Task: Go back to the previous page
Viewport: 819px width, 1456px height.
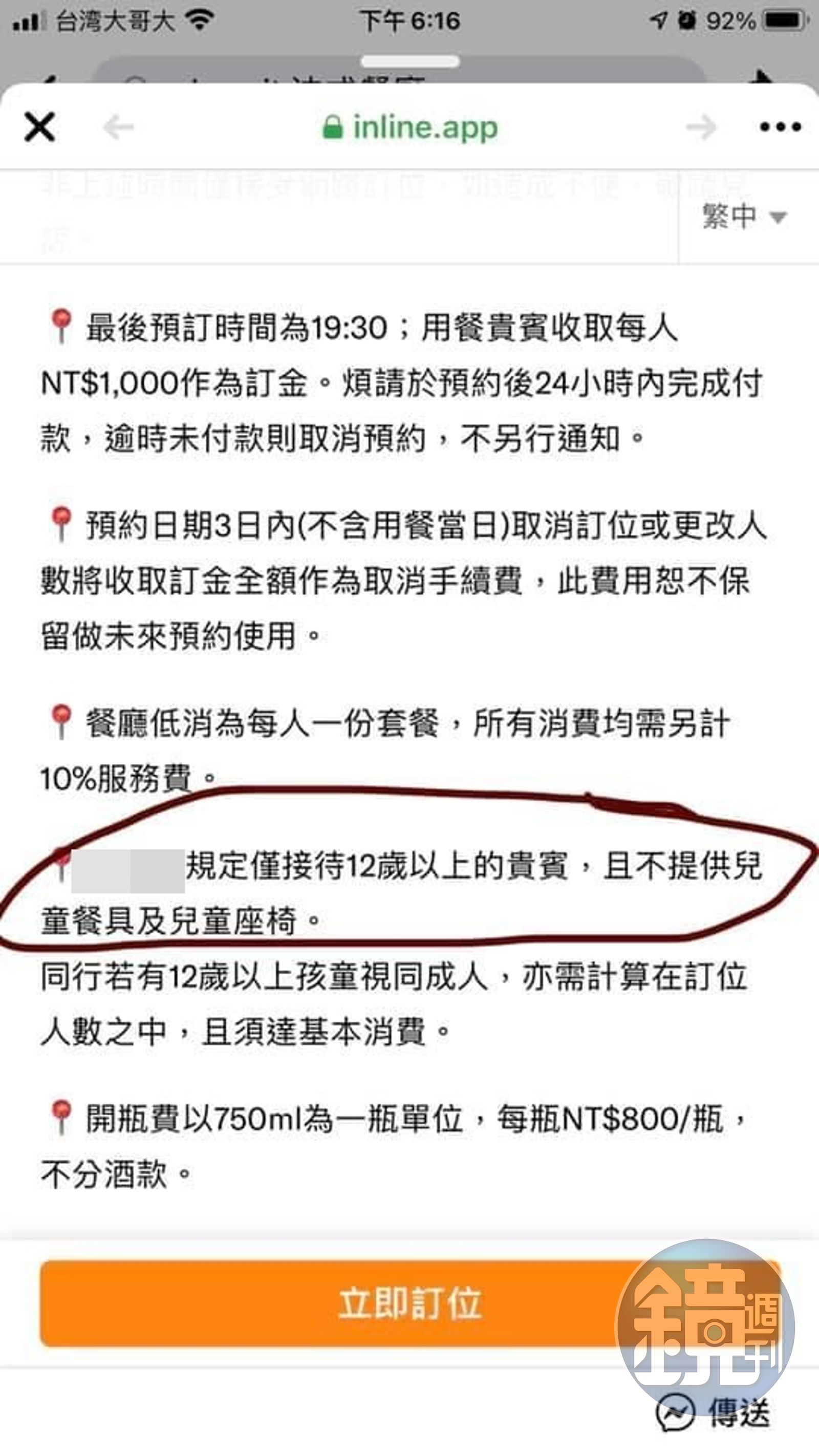Action: [x=119, y=127]
